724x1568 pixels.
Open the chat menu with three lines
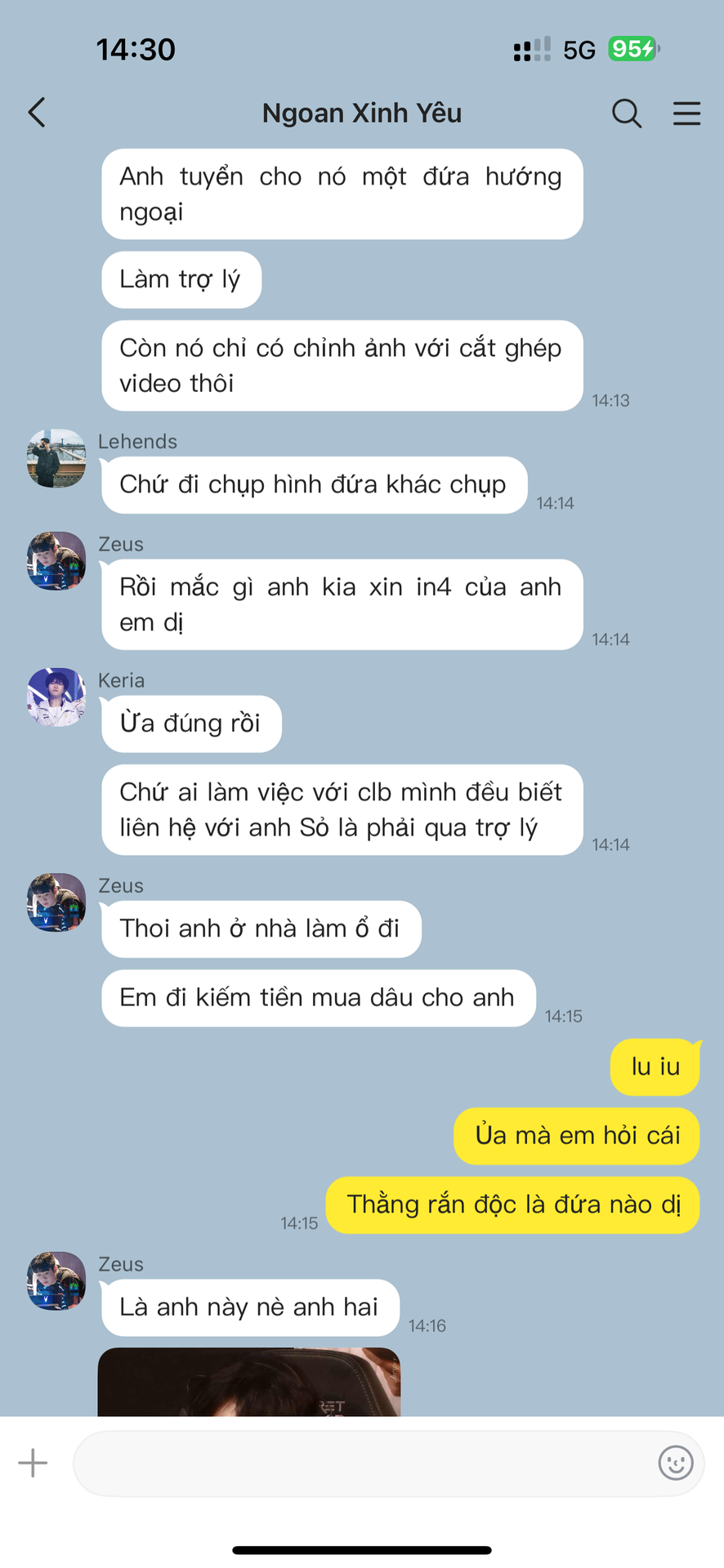click(x=686, y=114)
